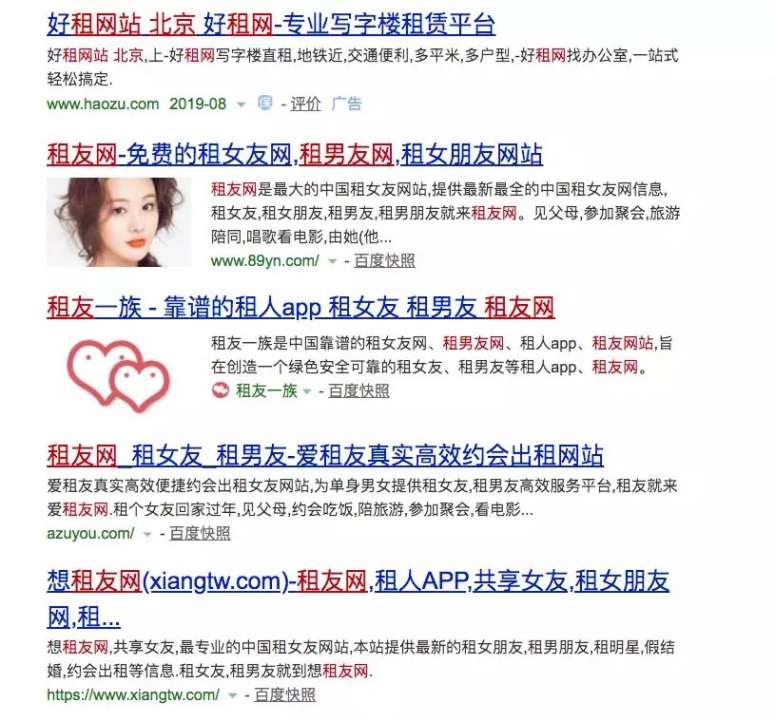View 百度快照 for www.xiangtw.com

285,695
